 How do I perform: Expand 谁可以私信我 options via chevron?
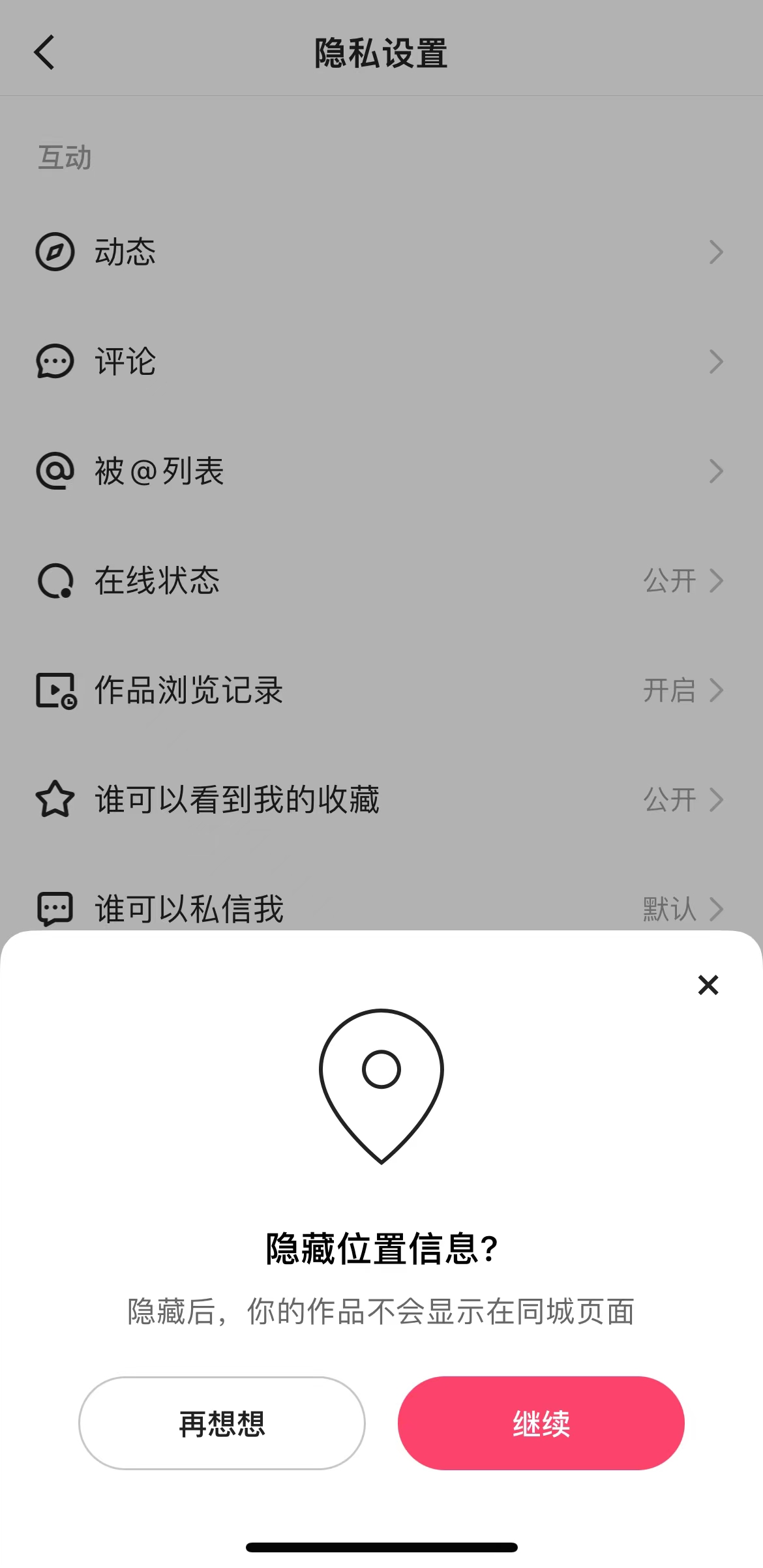tap(717, 909)
